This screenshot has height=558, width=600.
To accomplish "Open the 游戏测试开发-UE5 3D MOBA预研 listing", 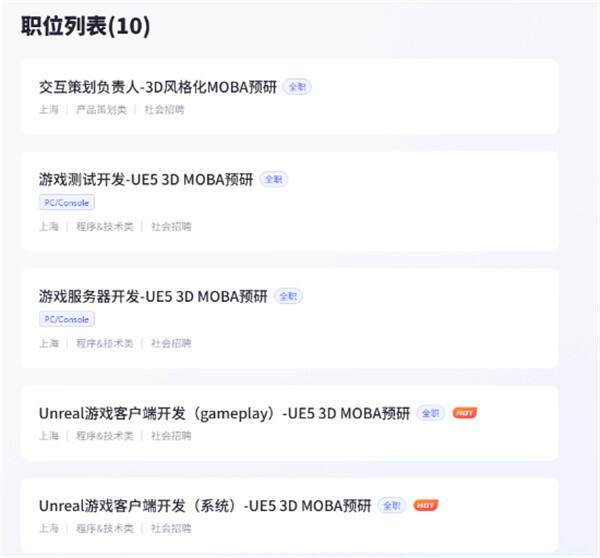I will [145, 179].
